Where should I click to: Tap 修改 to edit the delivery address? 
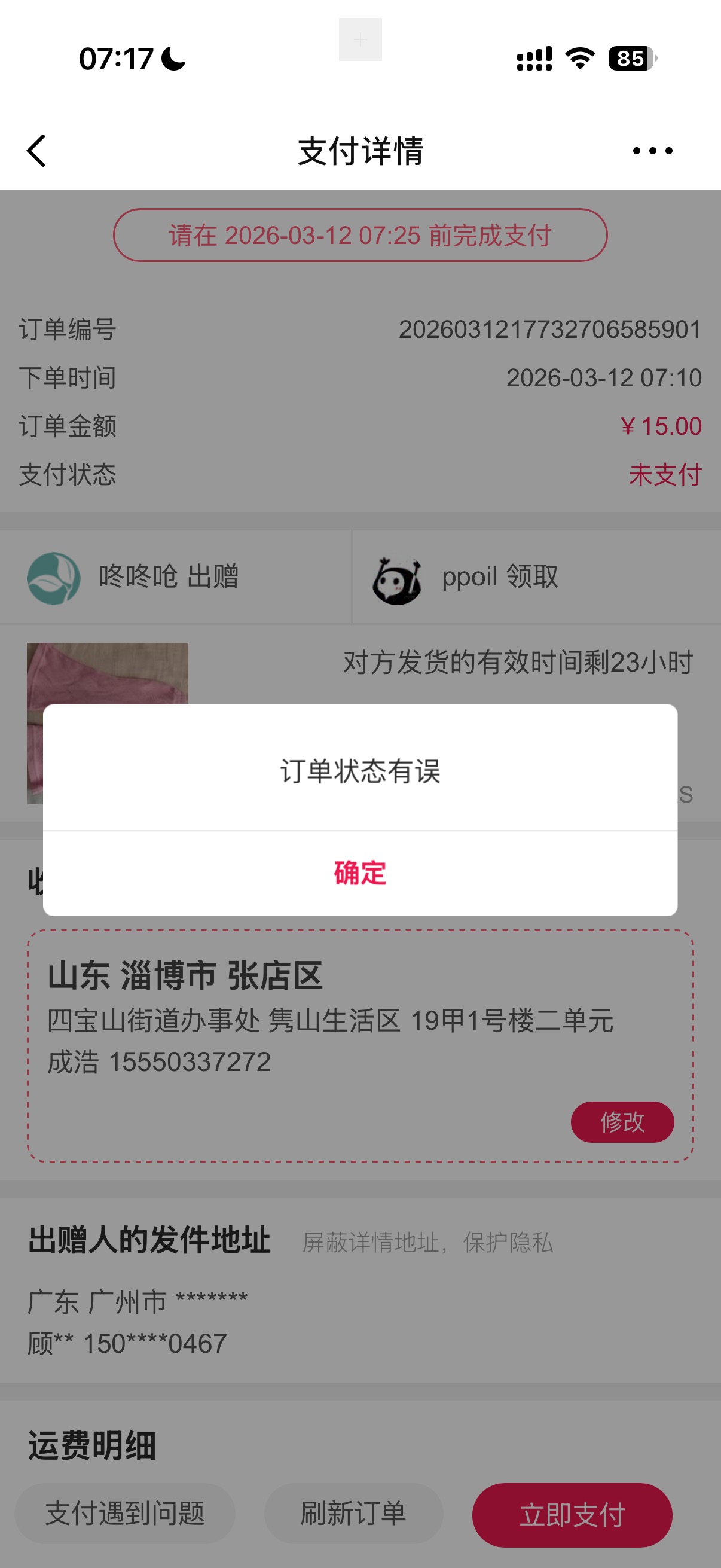click(x=622, y=1122)
